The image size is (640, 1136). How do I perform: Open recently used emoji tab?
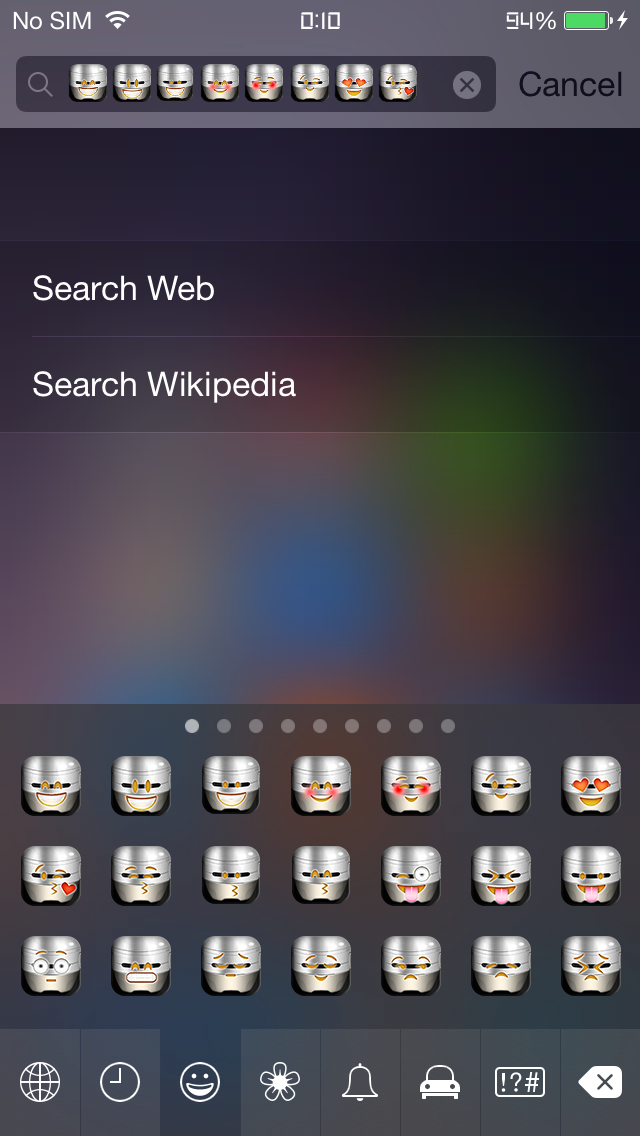click(x=120, y=1082)
